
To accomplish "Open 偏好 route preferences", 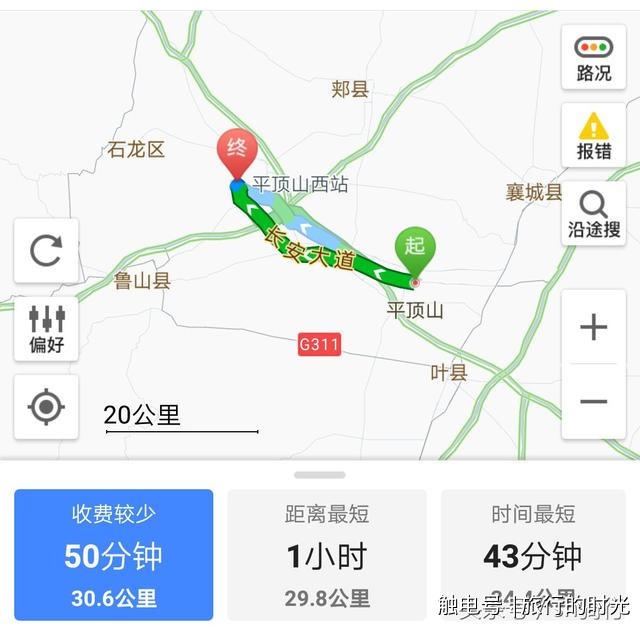I will [46, 328].
